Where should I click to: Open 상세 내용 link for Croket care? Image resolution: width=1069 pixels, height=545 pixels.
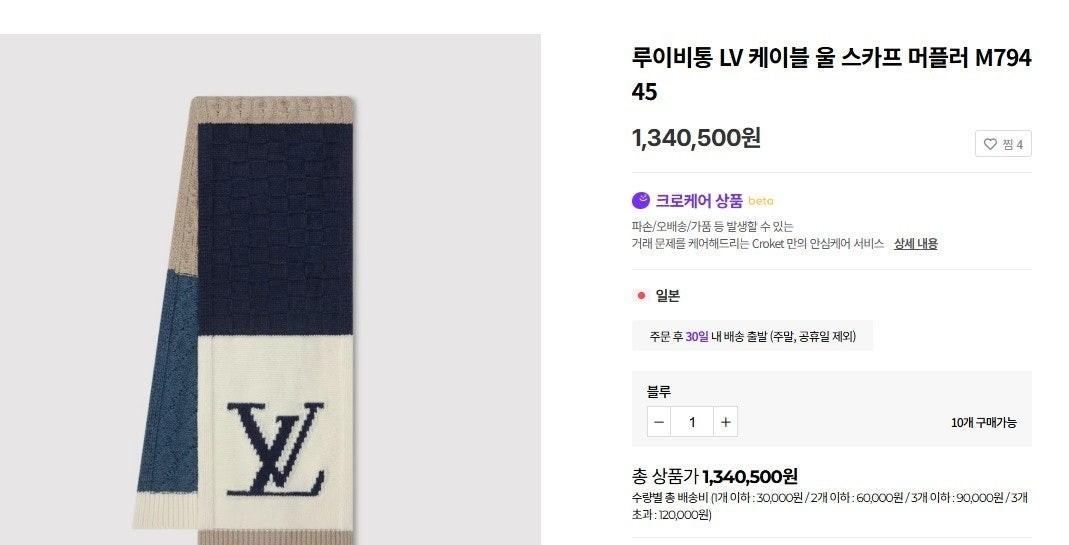point(915,243)
